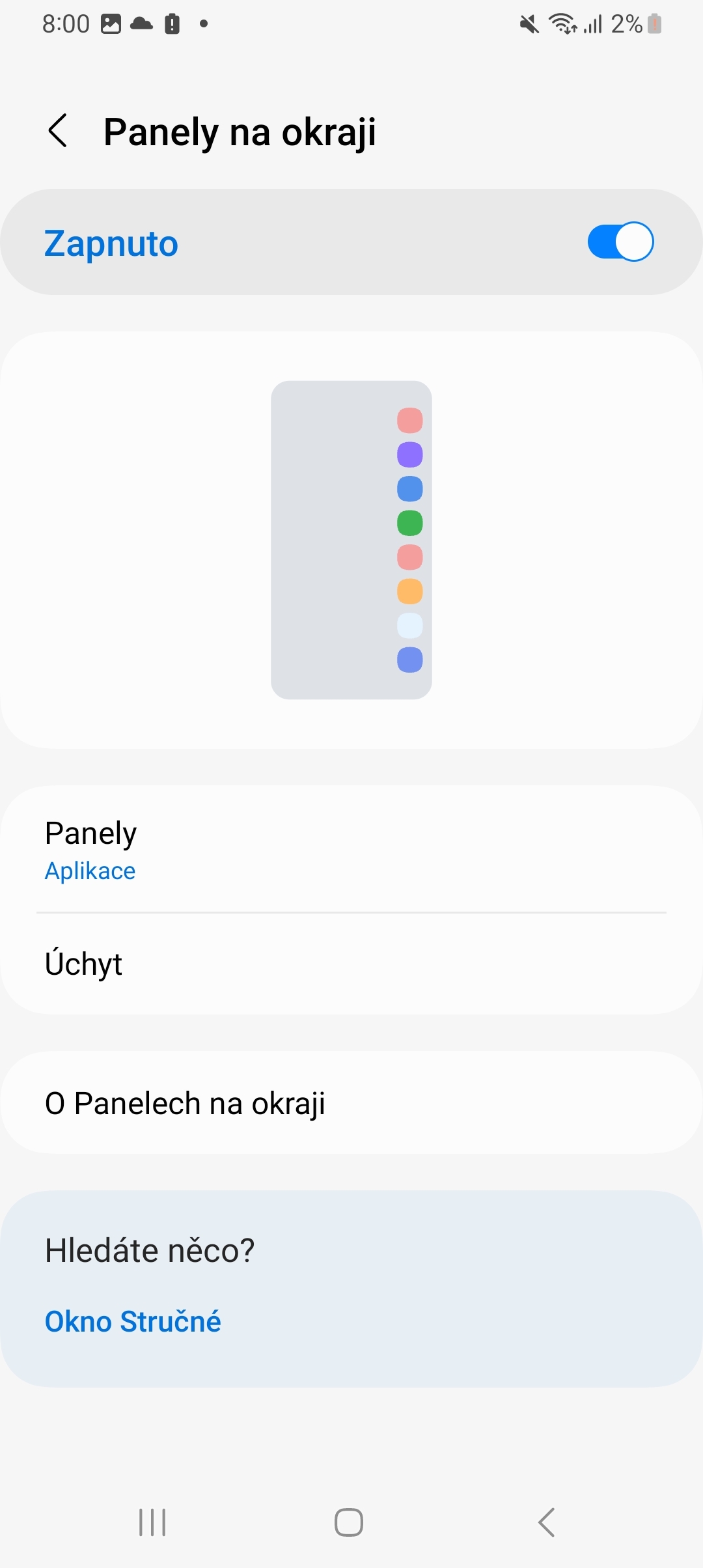The height and width of the screenshot is (1568, 703).
Task: Select the purple app icon in the preview
Action: (409, 455)
